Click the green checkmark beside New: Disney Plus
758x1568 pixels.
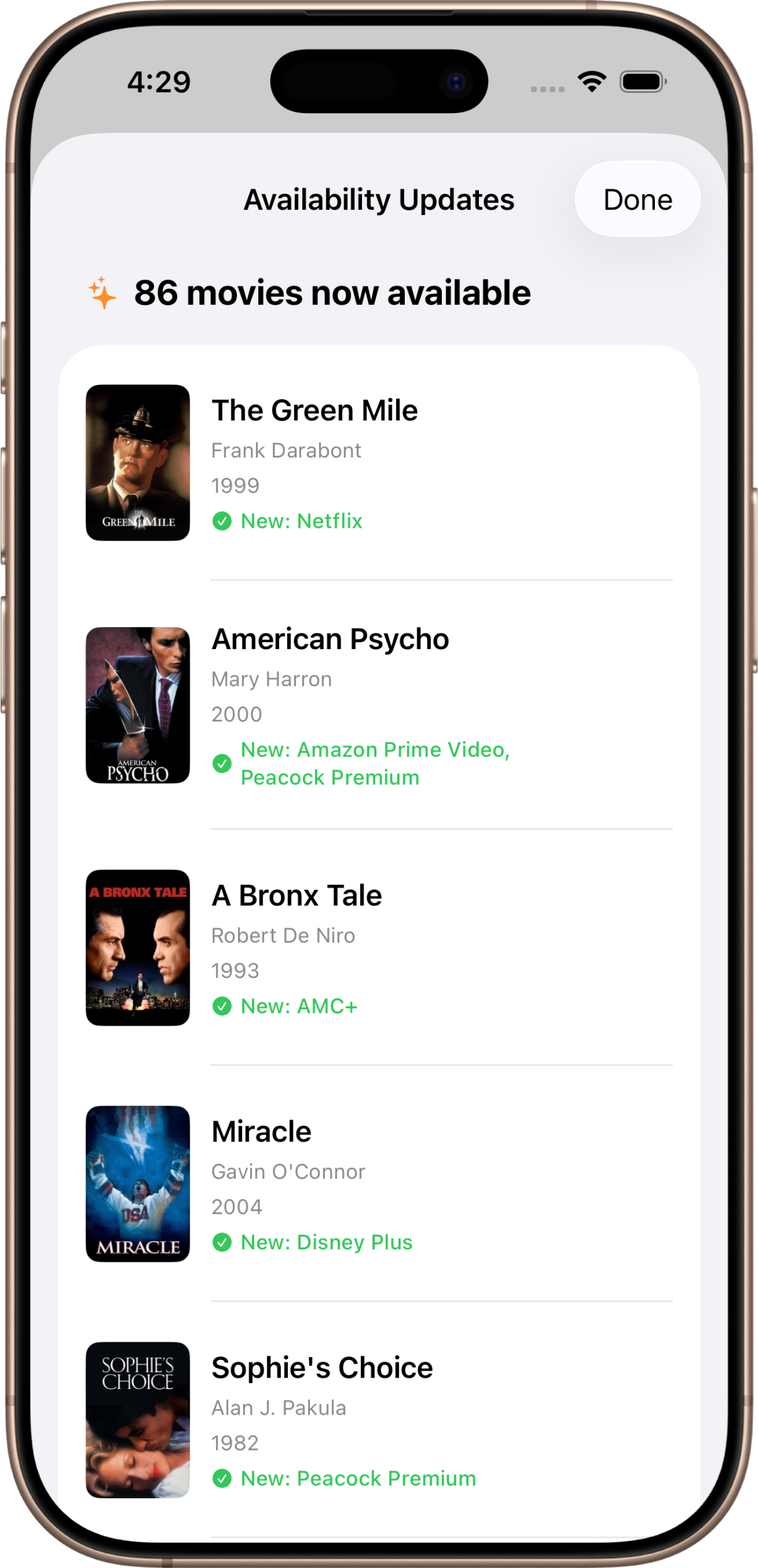click(x=223, y=1242)
